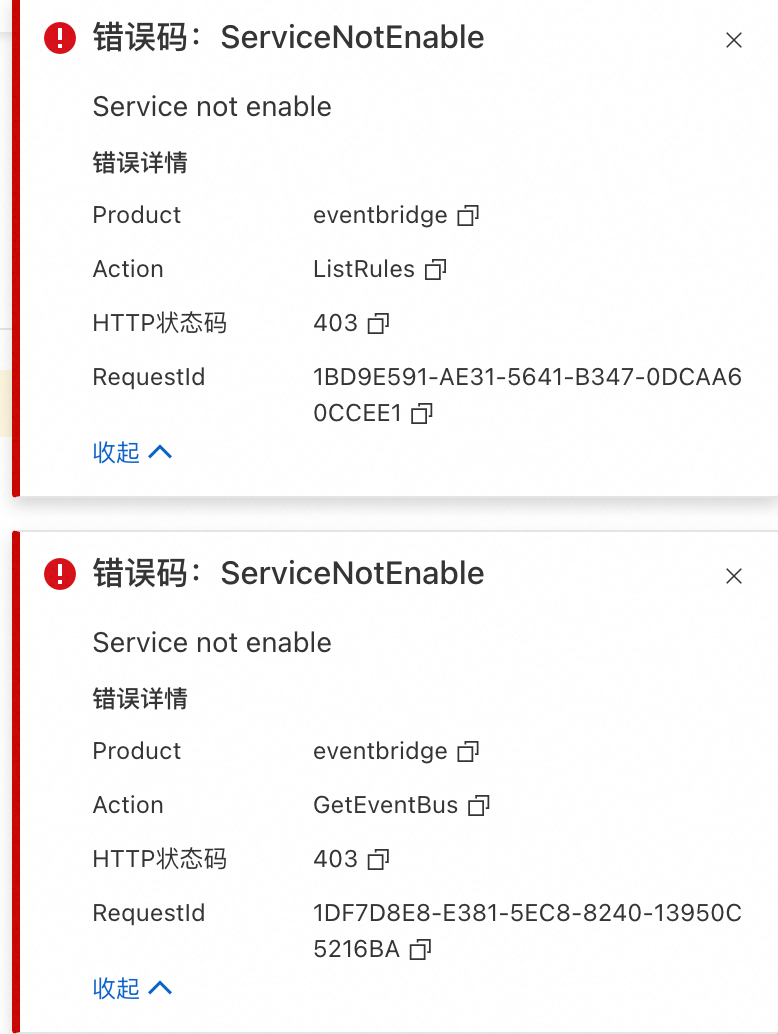Copy the RequestId ending in 5216BA

pos(420,949)
